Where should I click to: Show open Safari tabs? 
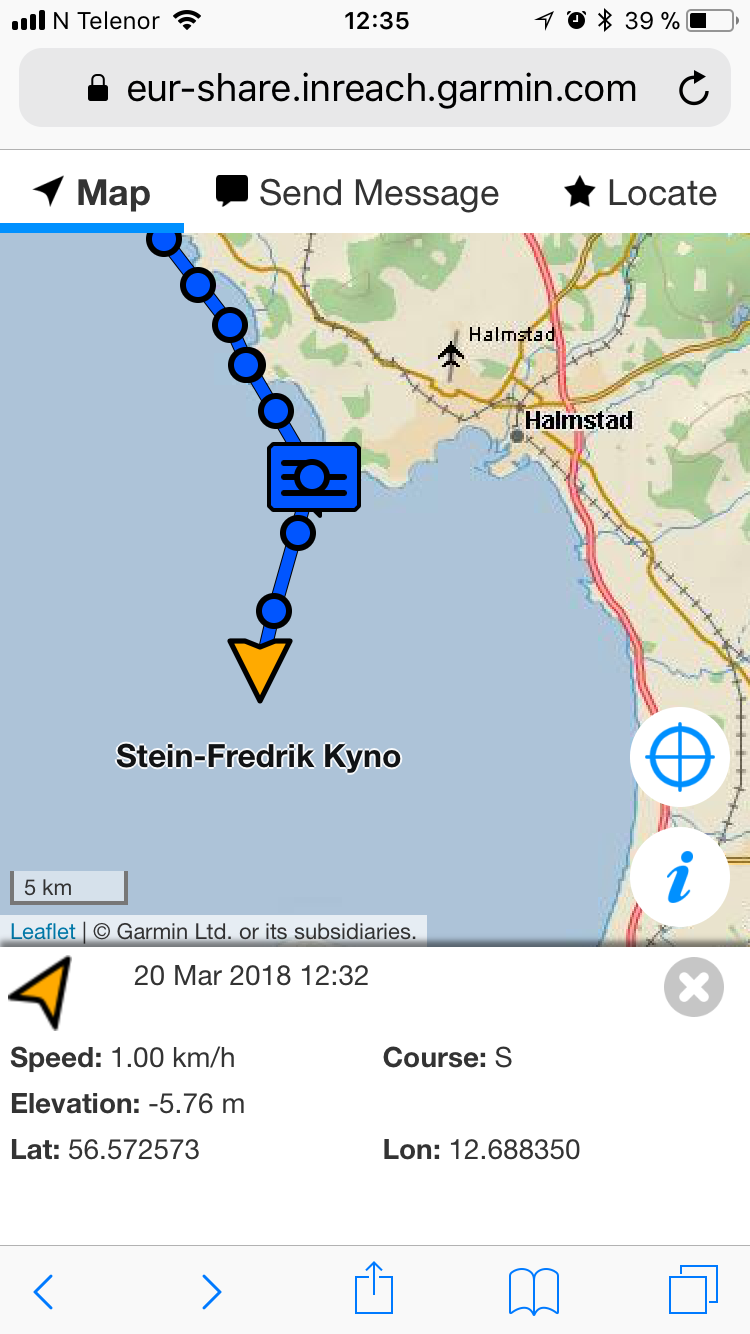693,1289
